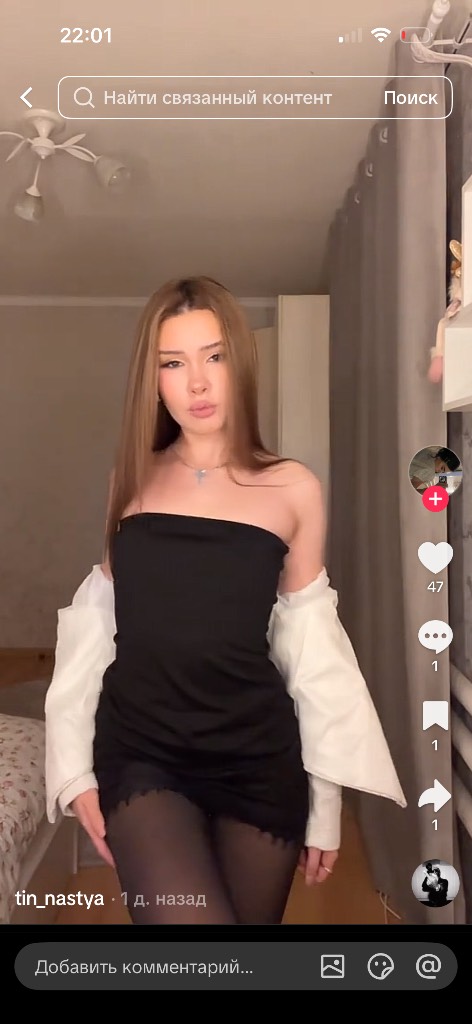Viewport: 472px width, 1024px height.
Task: Tap the "Поиск" button
Action: coord(411,98)
